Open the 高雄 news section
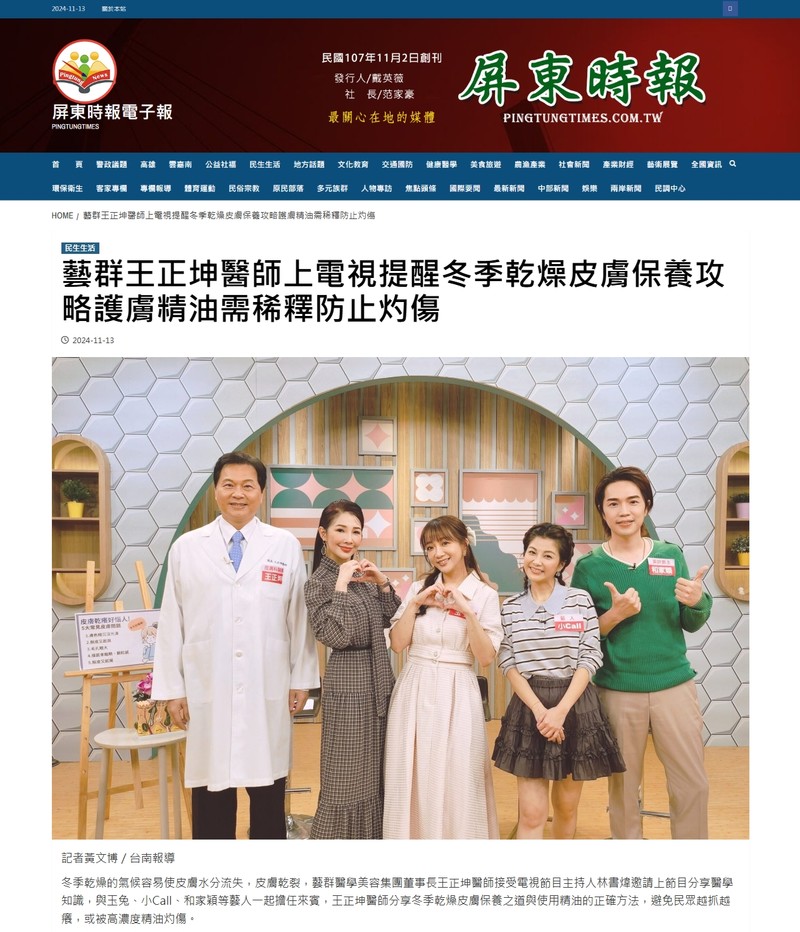Image resolution: width=800 pixels, height=932 pixels. 148,164
